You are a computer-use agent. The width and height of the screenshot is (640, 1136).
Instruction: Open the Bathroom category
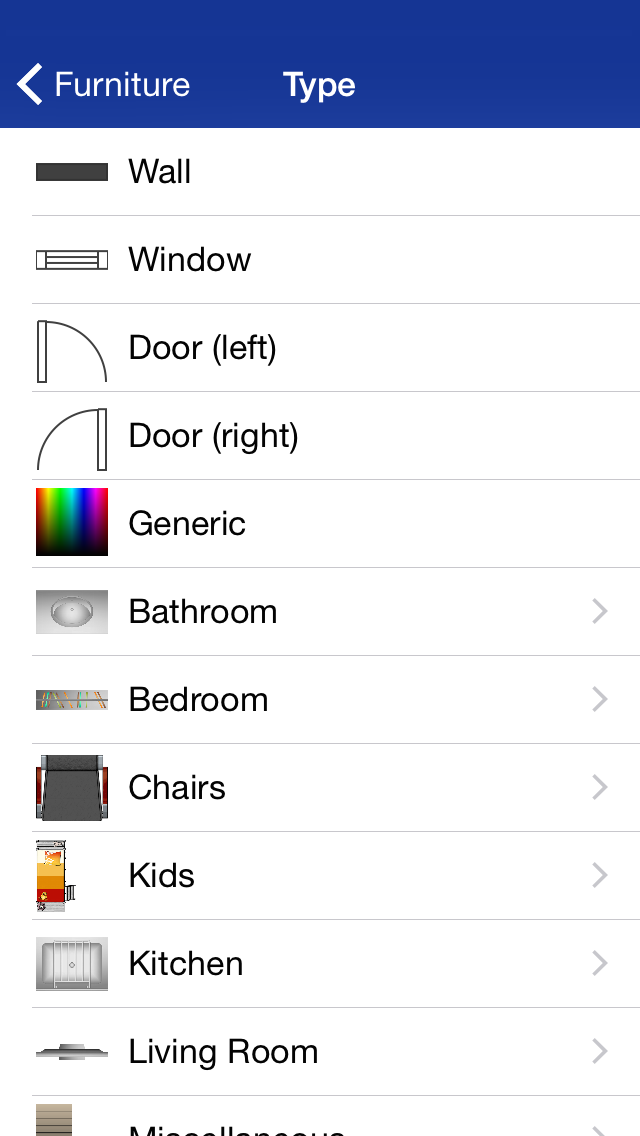coord(320,611)
